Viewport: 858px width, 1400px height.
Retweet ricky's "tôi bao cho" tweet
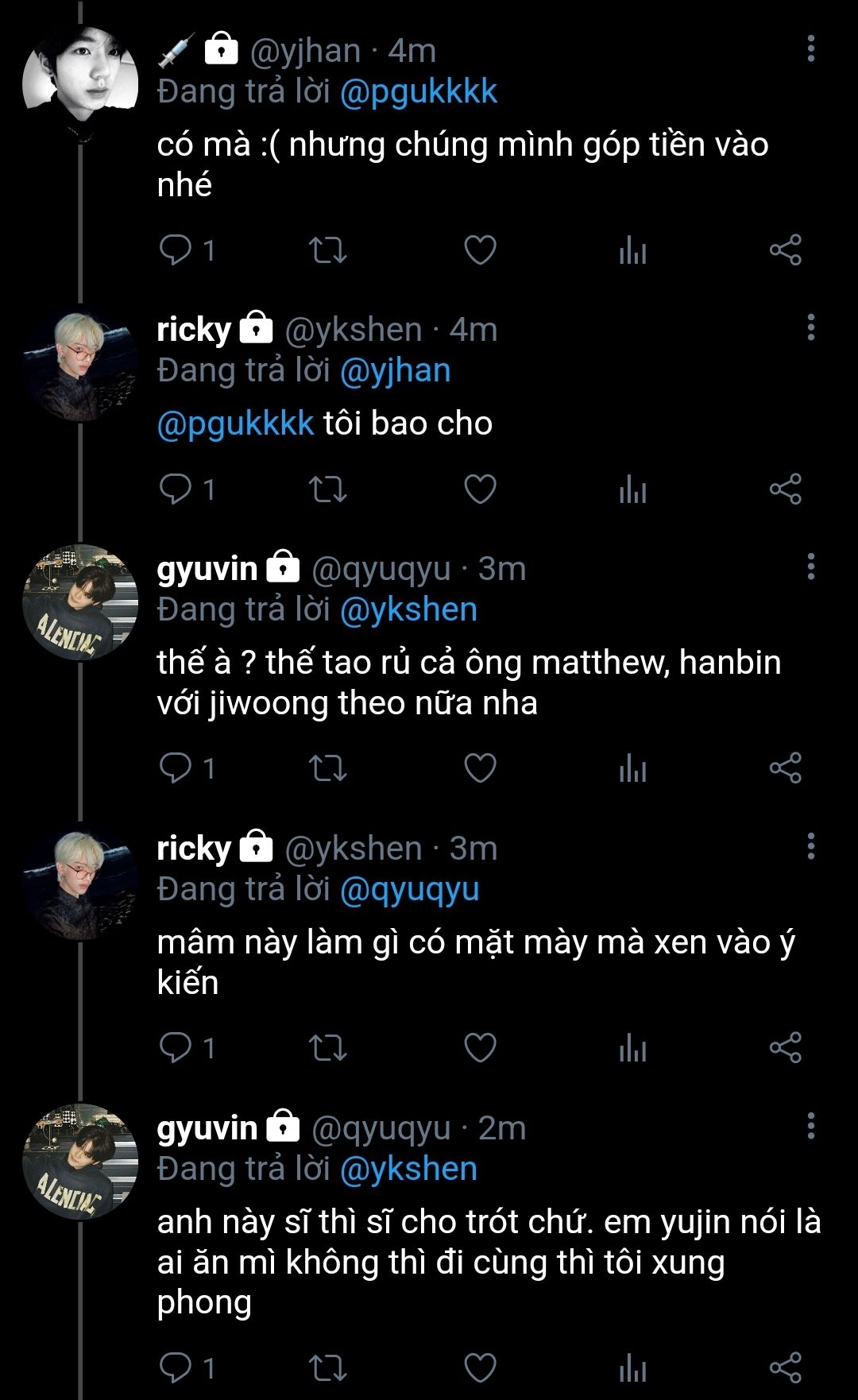click(x=327, y=489)
